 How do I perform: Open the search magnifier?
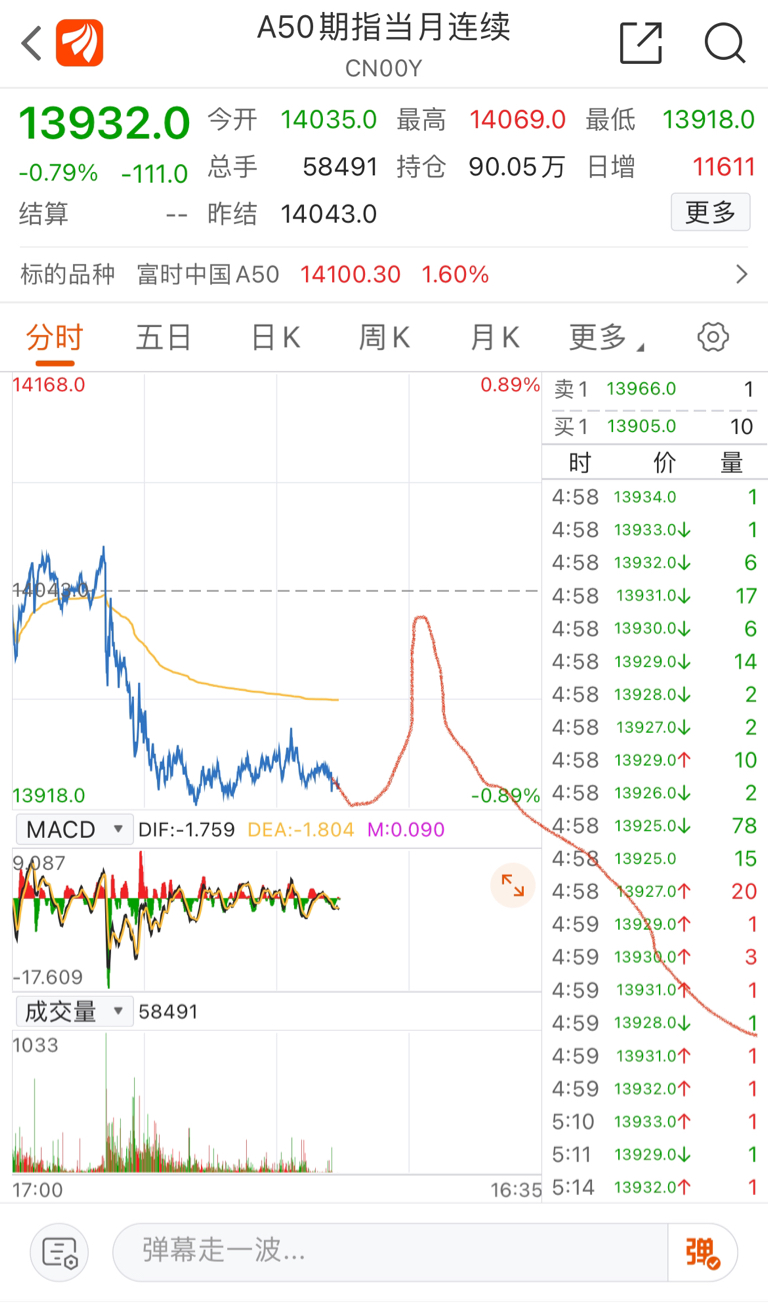pos(725,44)
